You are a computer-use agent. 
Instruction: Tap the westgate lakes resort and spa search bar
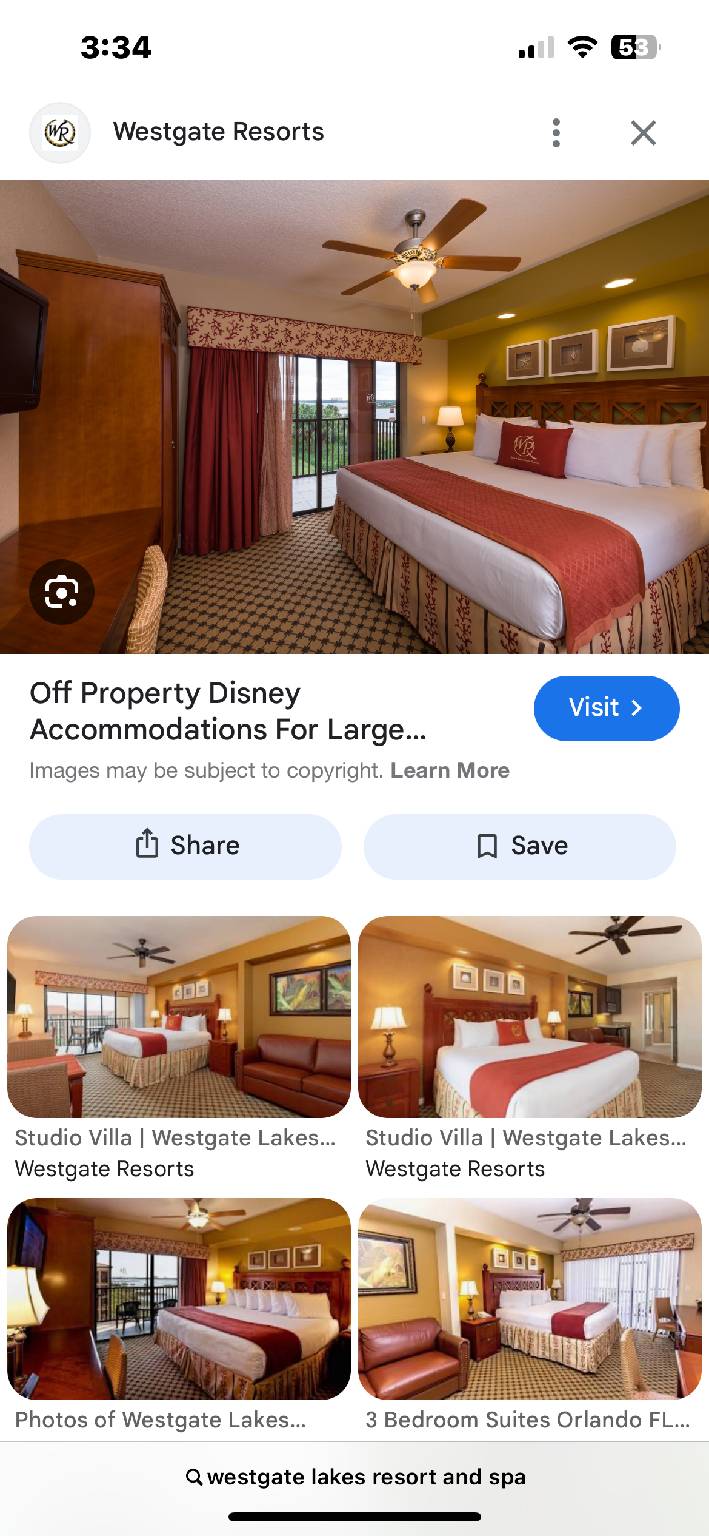(355, 1477)
